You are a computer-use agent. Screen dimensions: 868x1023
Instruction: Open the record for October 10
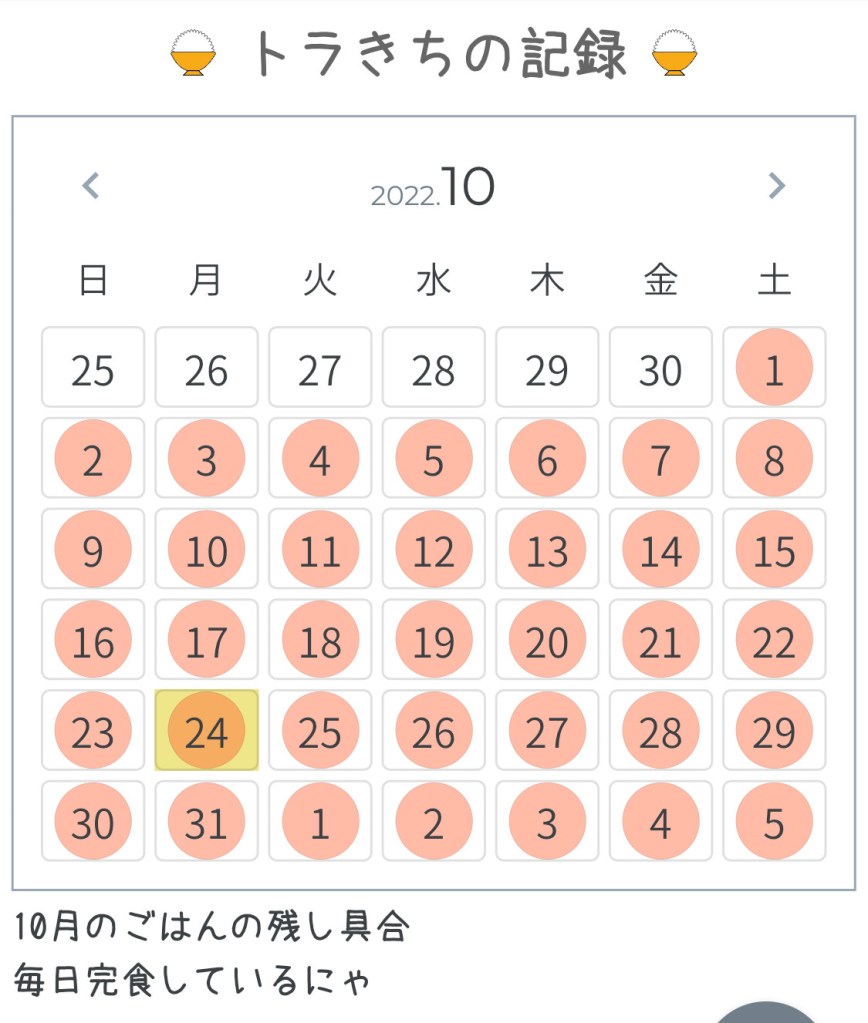[206, 549]
